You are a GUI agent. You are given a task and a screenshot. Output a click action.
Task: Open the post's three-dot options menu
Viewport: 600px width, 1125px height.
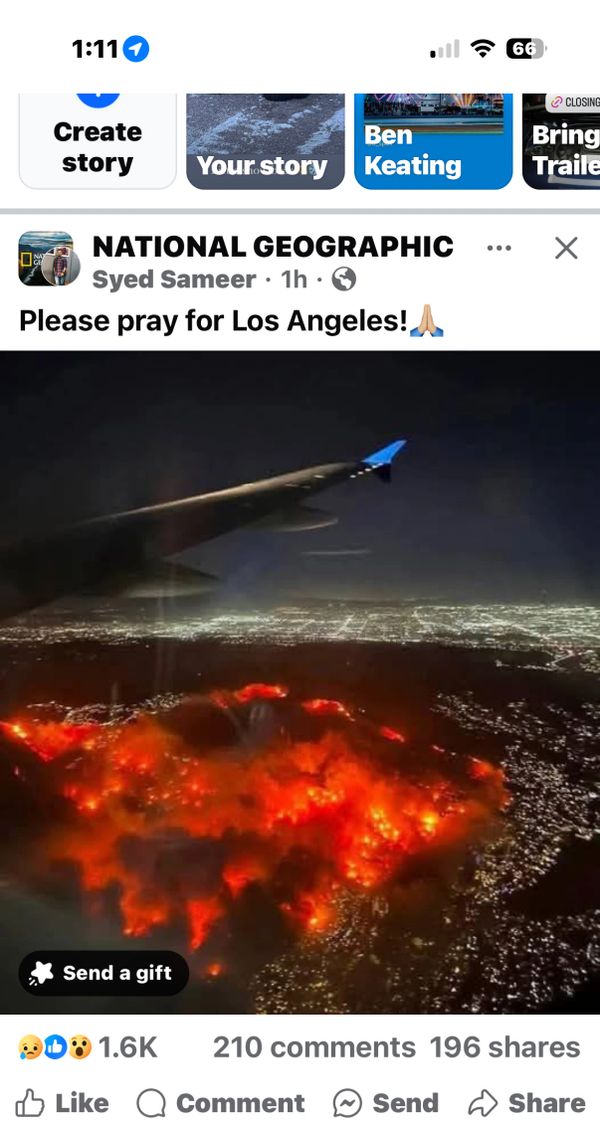tap(498, 248)
